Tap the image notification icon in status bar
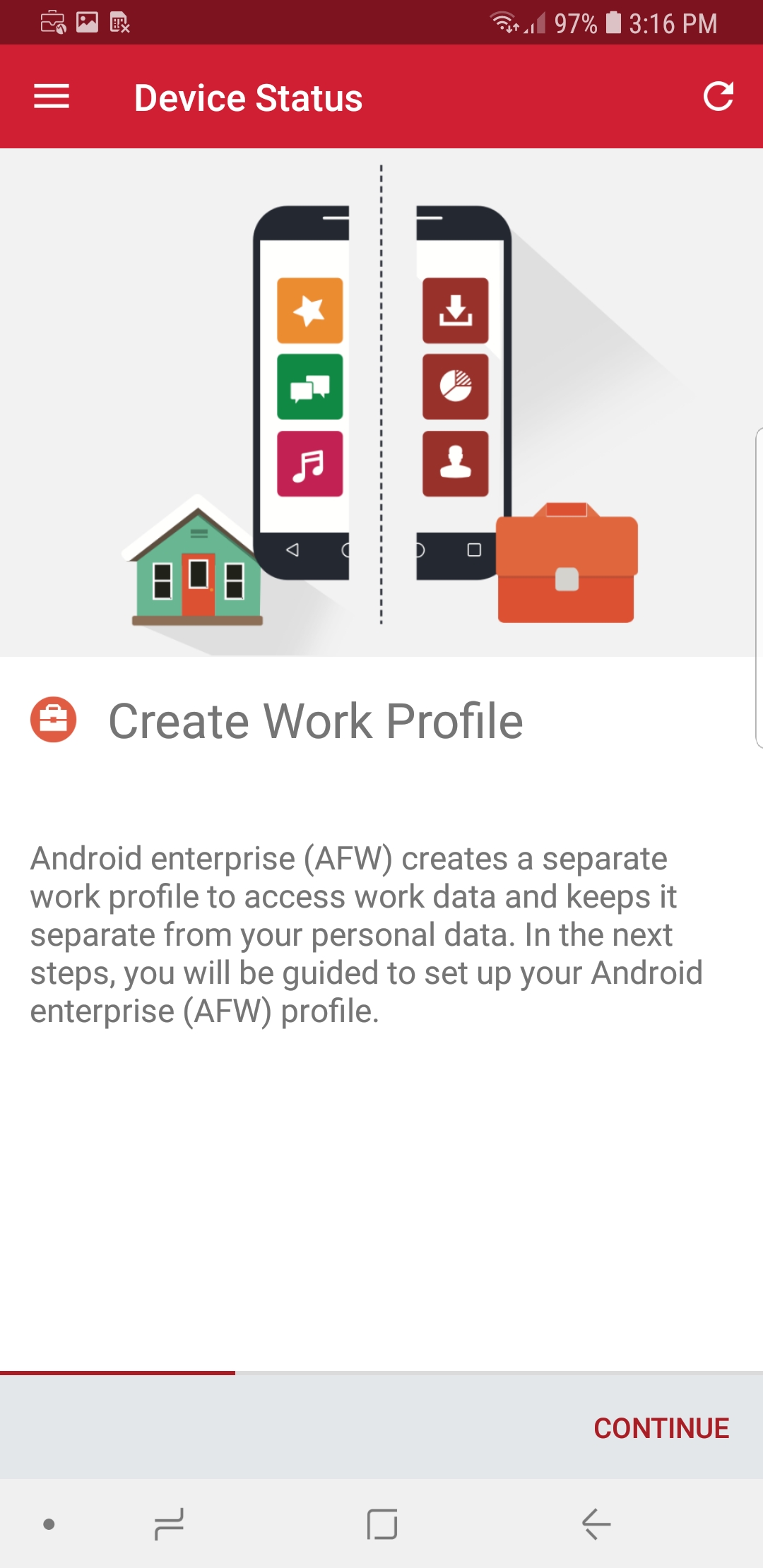The image size is (763, 1568). click(85, 23)
